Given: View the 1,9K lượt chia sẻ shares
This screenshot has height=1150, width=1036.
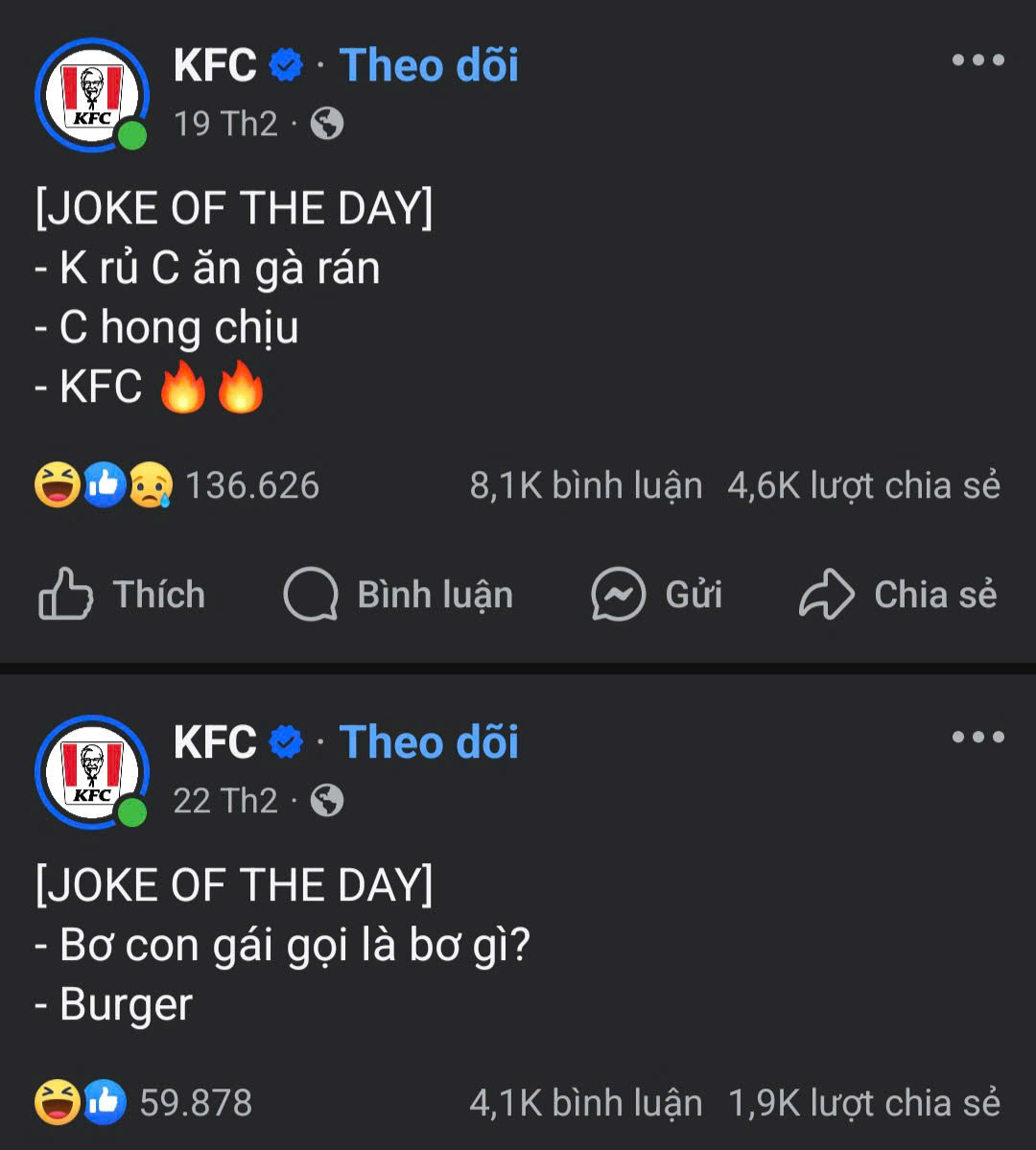Looking at the screenshot, I should (x=863, y=1103).
